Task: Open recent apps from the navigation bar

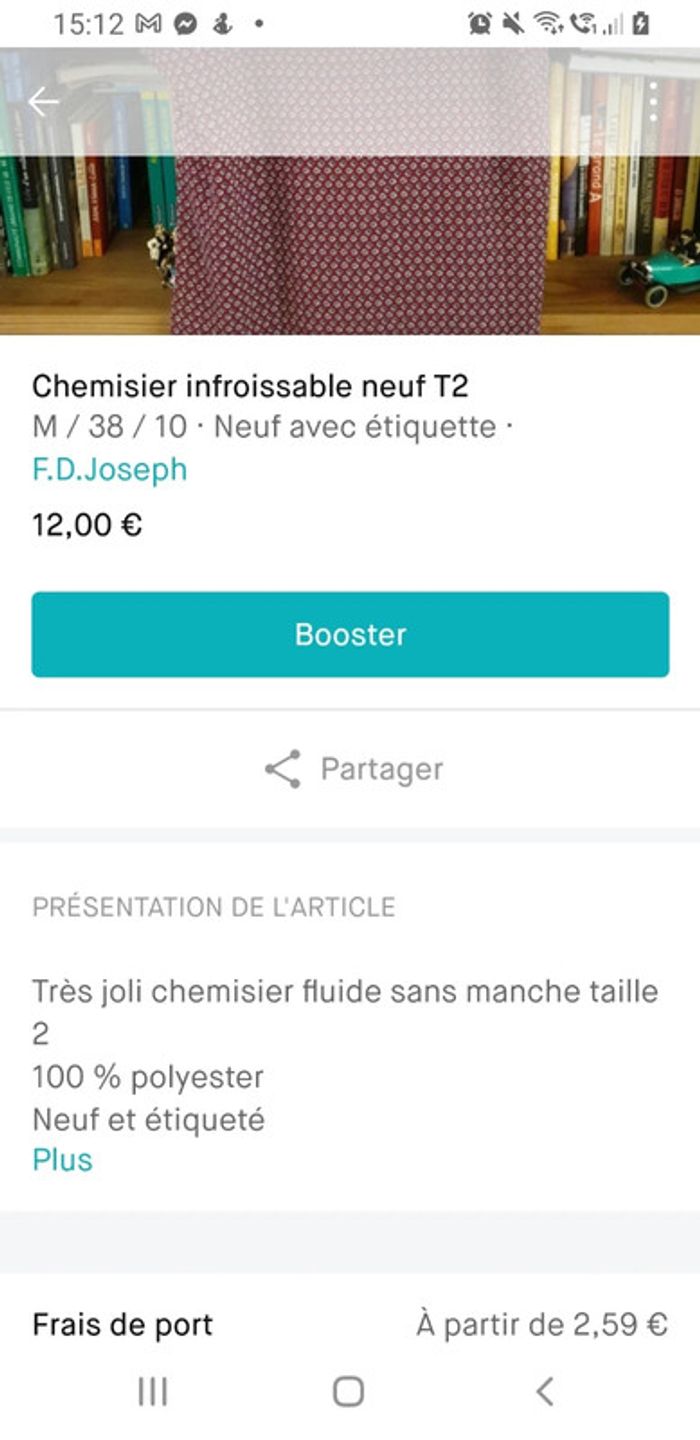Action: tap(152, 1391)
